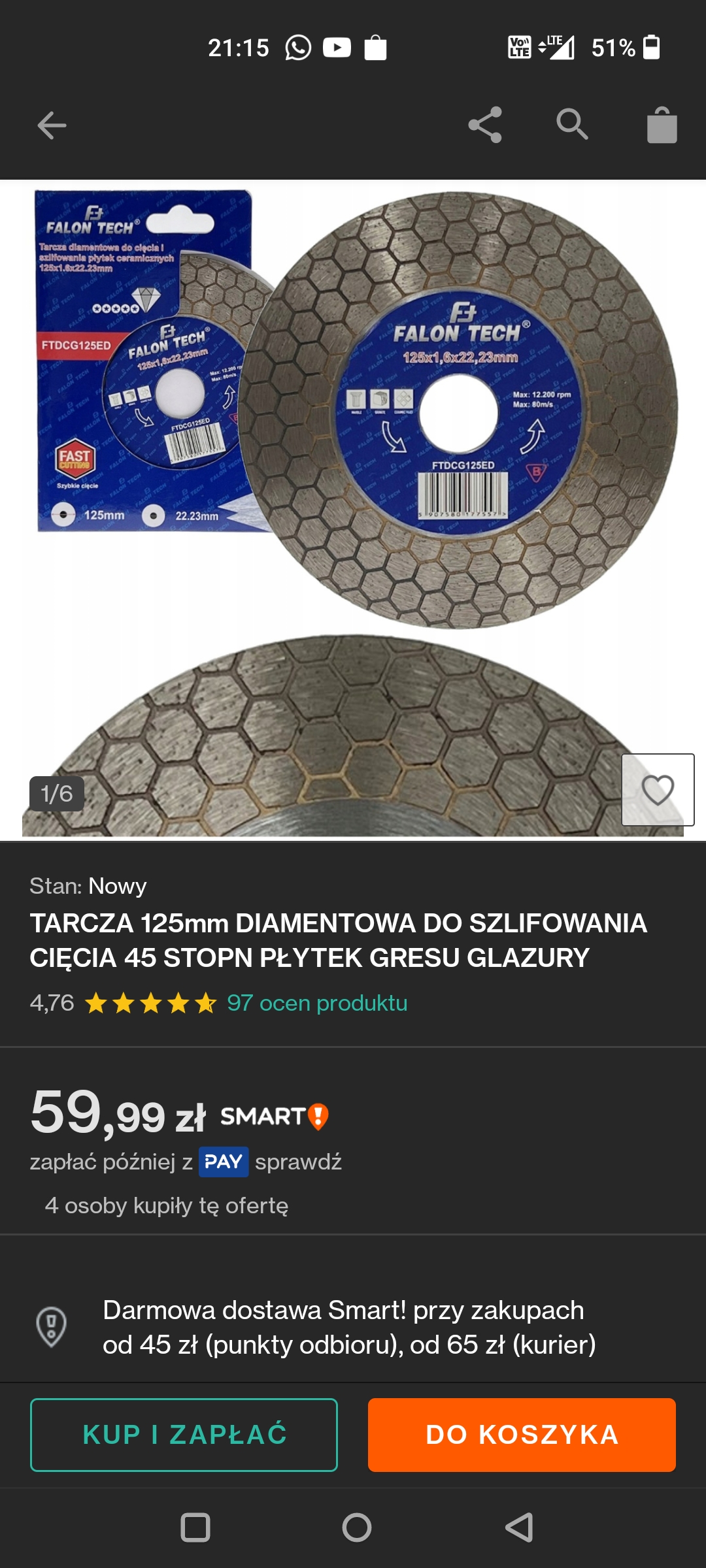Go back using the app bar arrow
The width and height of the screenshot is (706, 1568).
pyautogui.click(x=52, y=125)
